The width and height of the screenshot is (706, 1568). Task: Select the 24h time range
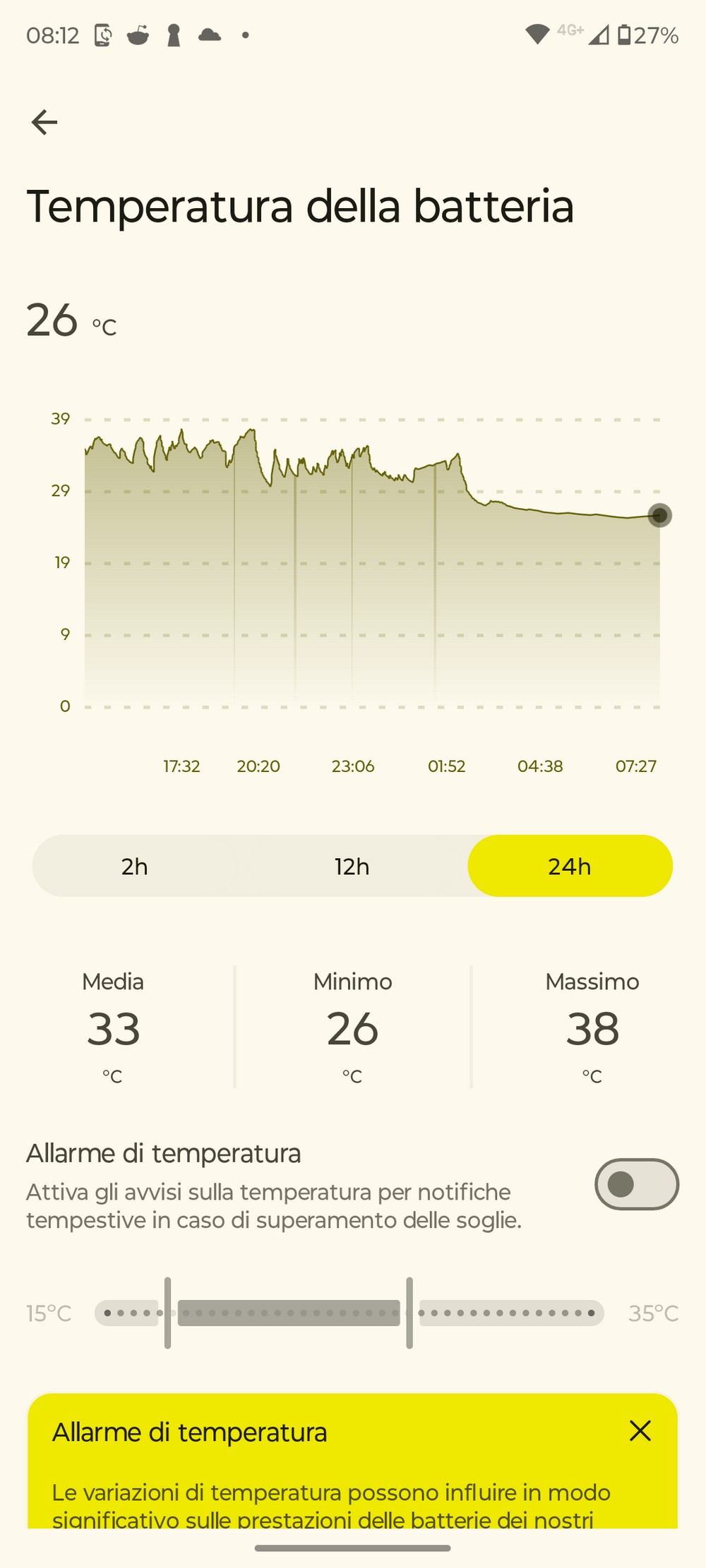570,866
